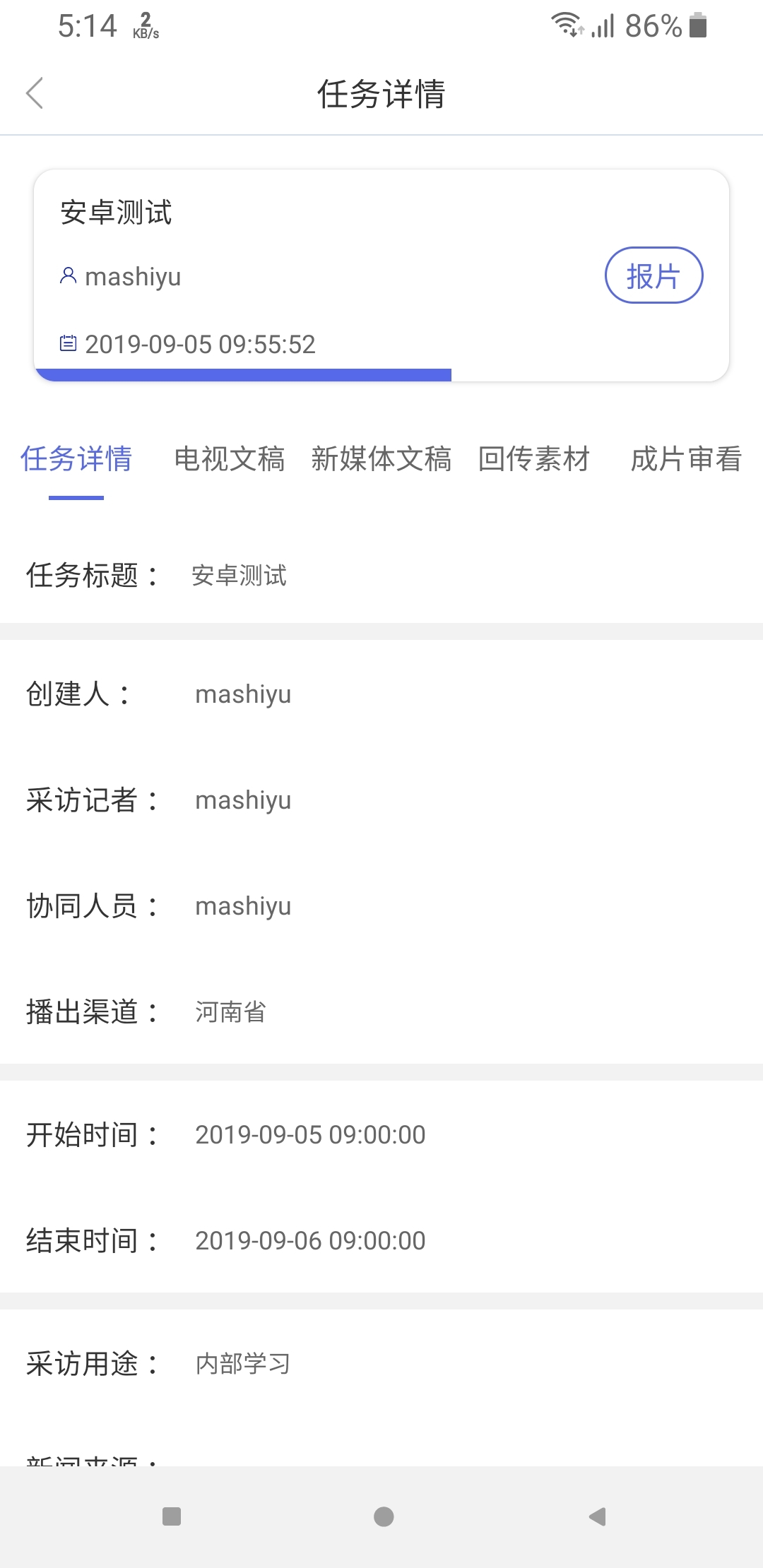The height and width of the screenshot is (1568, 763).
Task: Tap the system home button
Action: (x=384, y=1516)
